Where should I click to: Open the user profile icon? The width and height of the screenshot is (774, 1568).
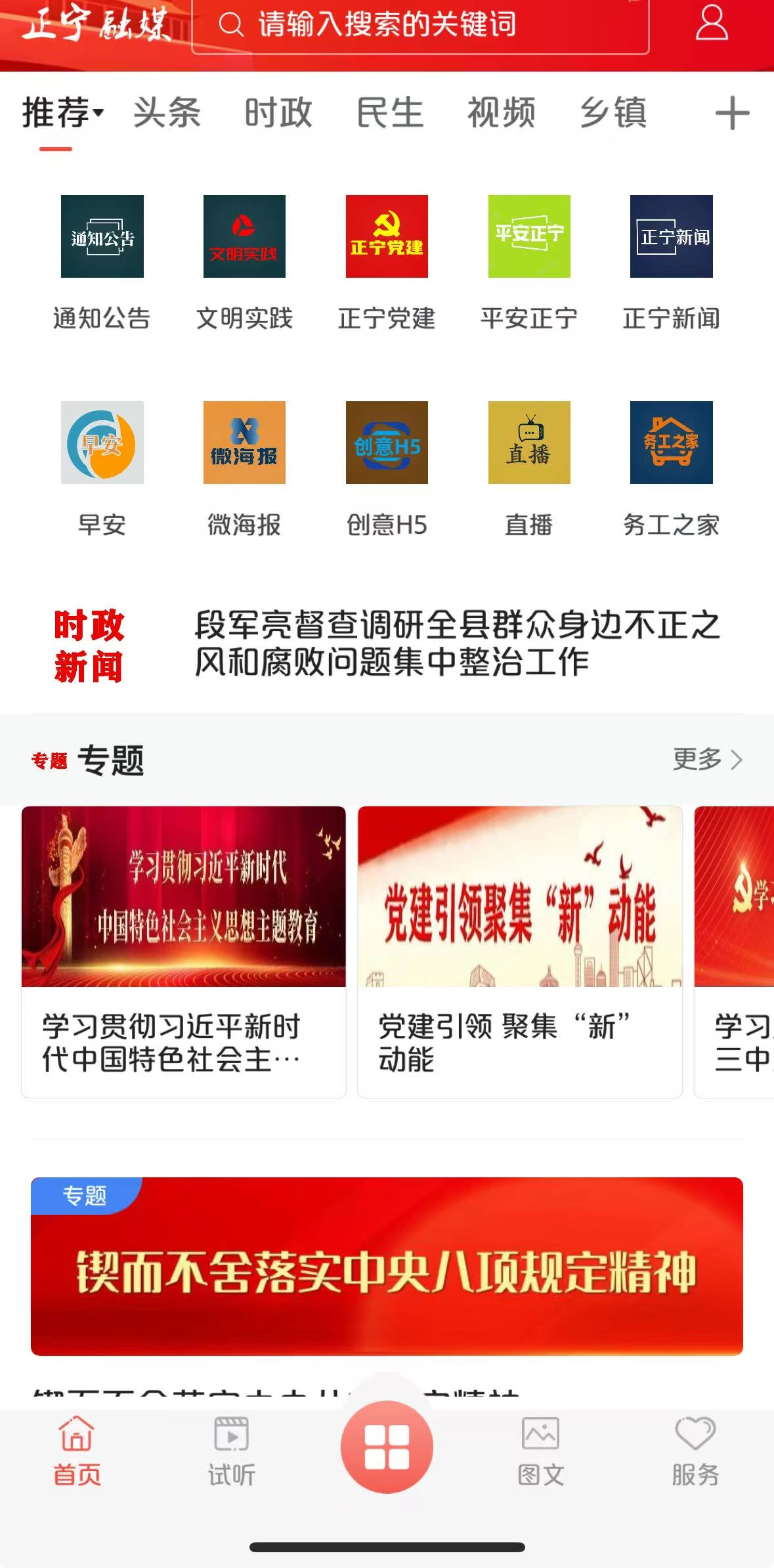tap(711, 26)
